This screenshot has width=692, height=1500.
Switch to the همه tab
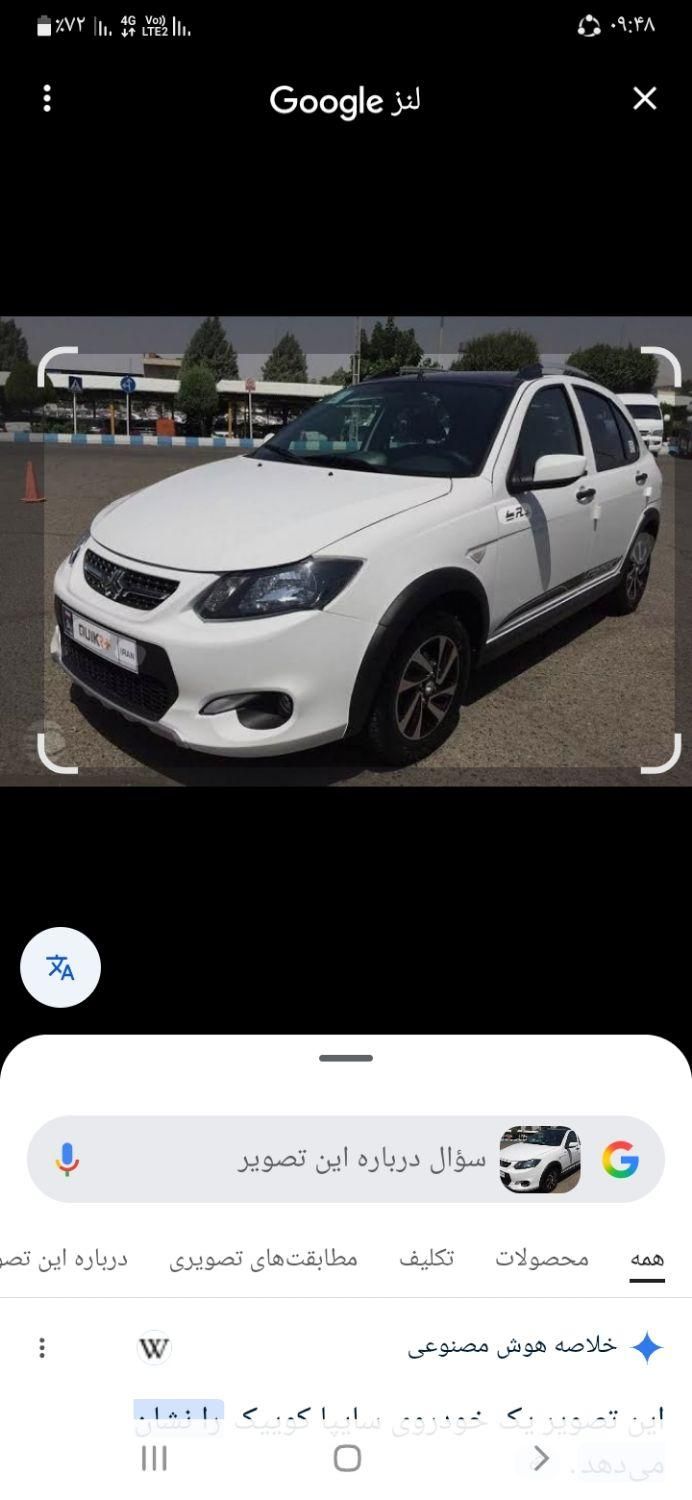pos(647,1258)
